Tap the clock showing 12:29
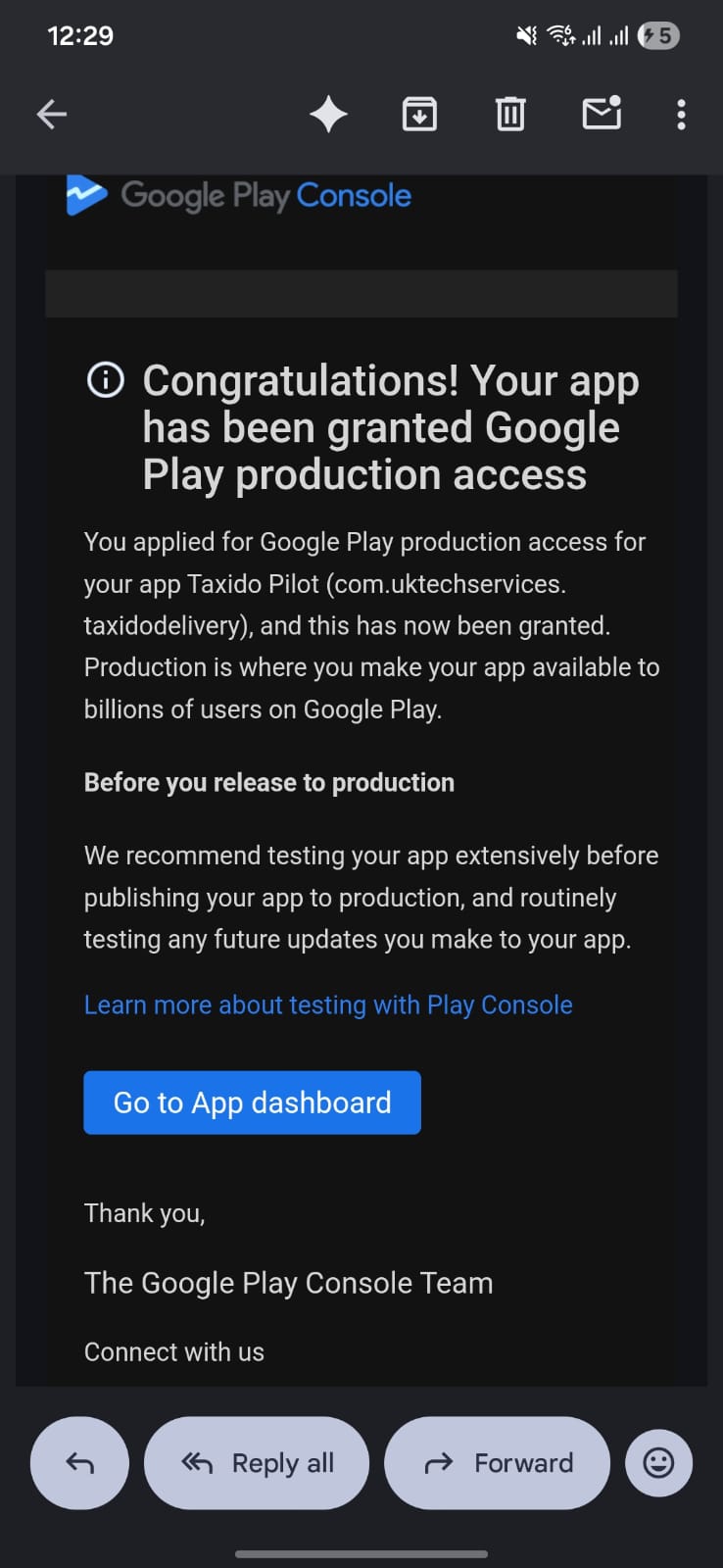 point(79,35)
